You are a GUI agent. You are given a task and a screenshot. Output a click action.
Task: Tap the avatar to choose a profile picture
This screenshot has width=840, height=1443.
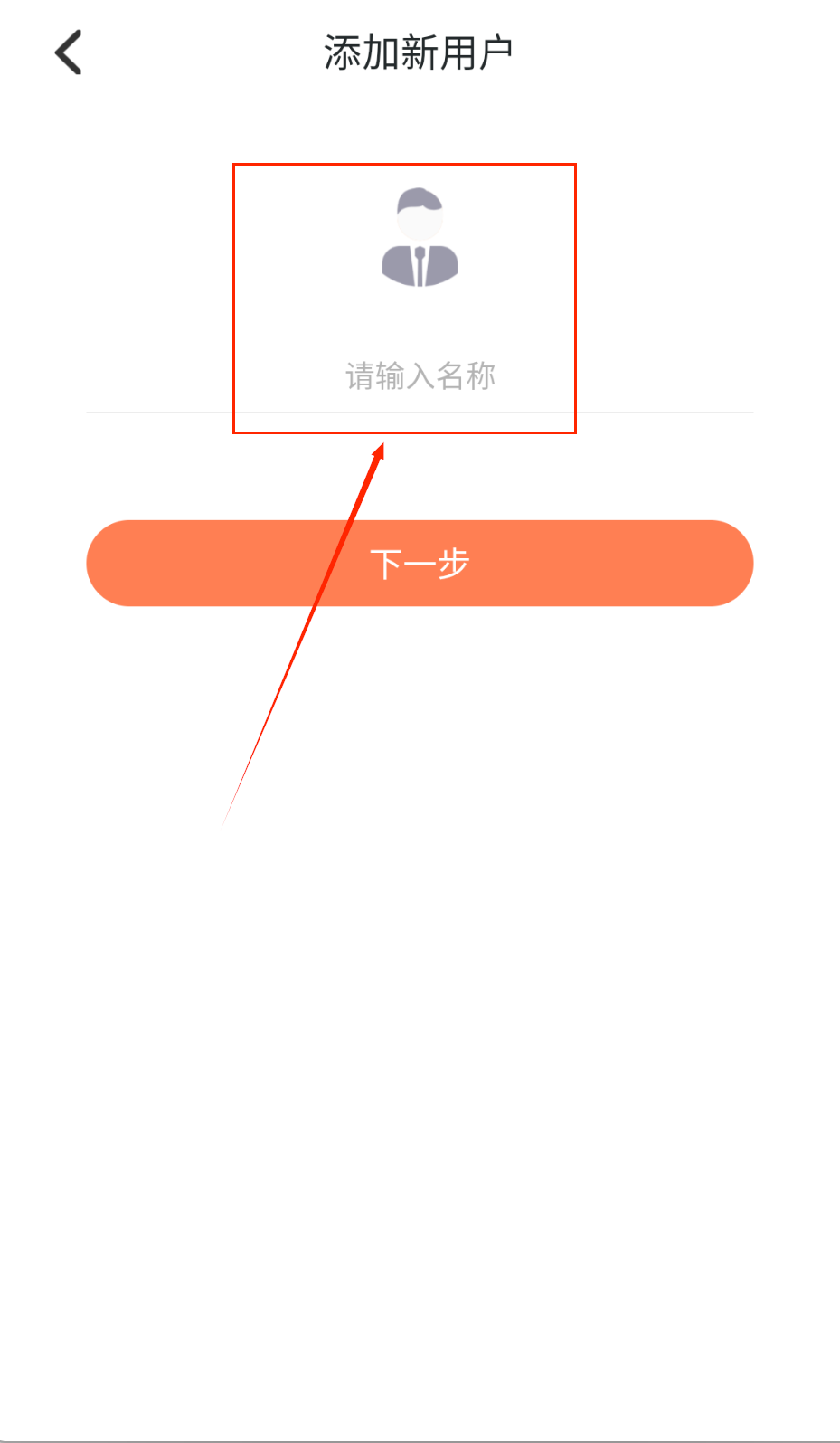point(420,238)
